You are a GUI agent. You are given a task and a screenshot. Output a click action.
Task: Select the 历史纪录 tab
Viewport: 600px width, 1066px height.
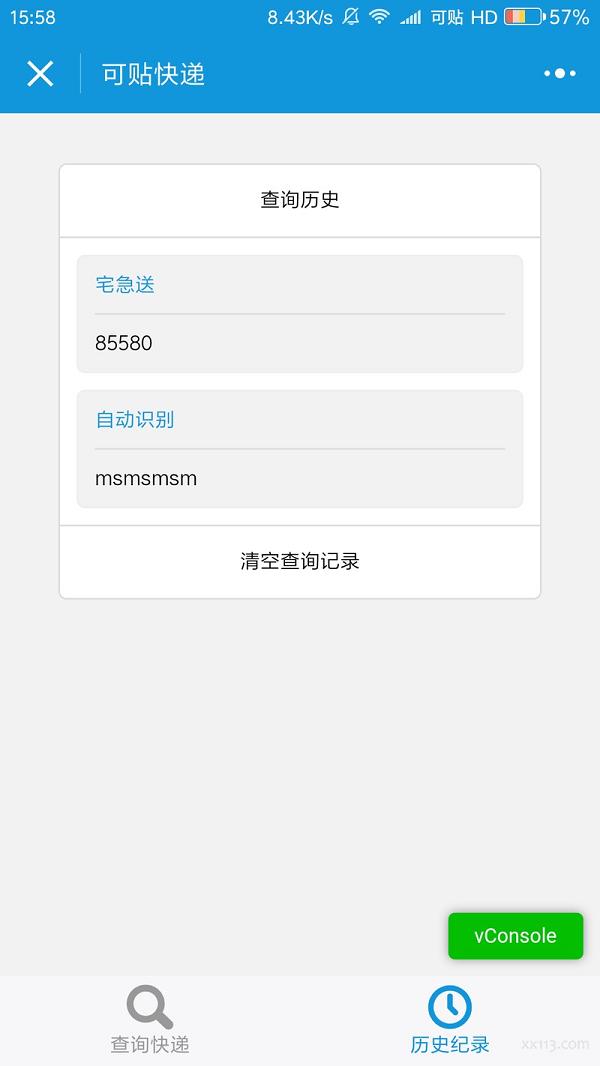click(450, 1019)
